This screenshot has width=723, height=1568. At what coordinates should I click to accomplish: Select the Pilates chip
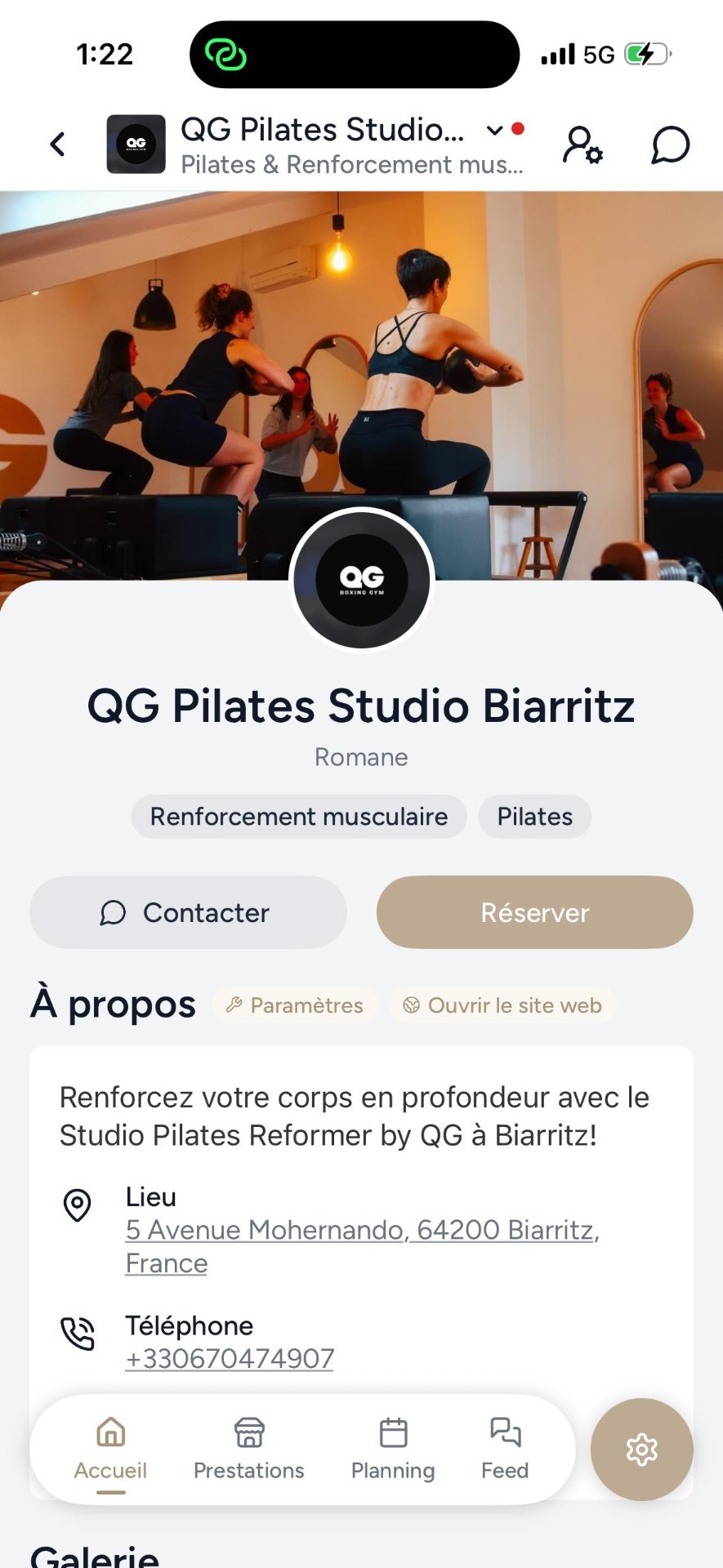tap(534, 817)
